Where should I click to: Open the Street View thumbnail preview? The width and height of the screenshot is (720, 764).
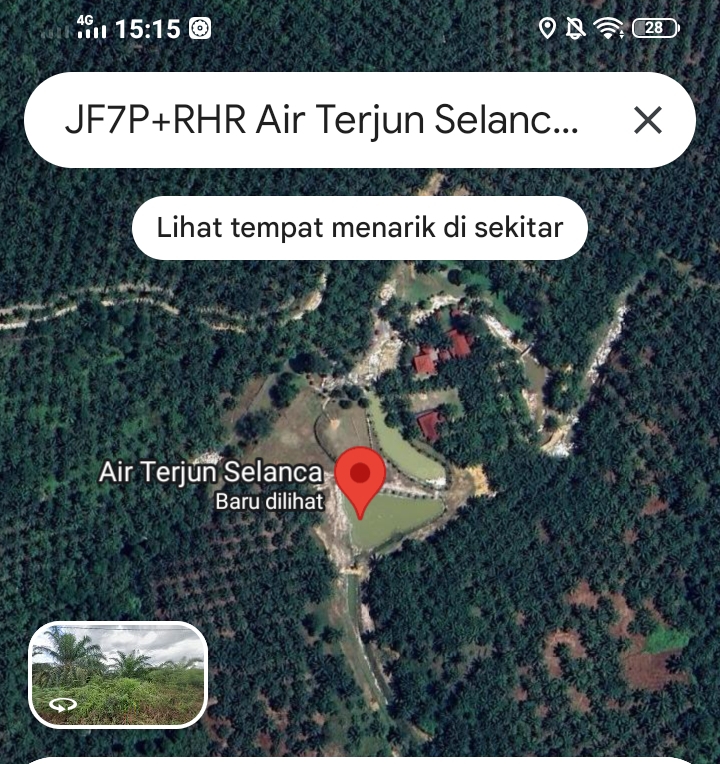point(120,675)
